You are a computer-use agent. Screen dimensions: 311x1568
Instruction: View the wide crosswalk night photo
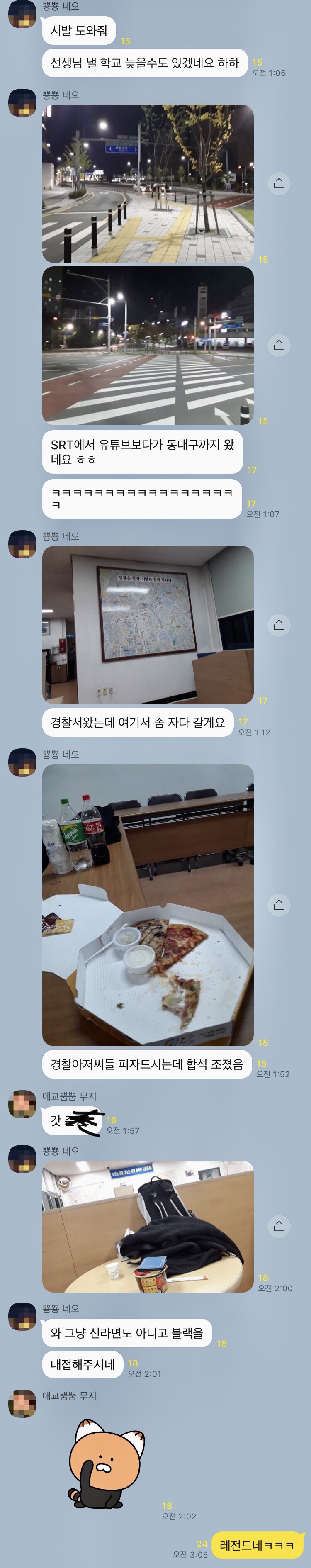[x=148, y=345]
